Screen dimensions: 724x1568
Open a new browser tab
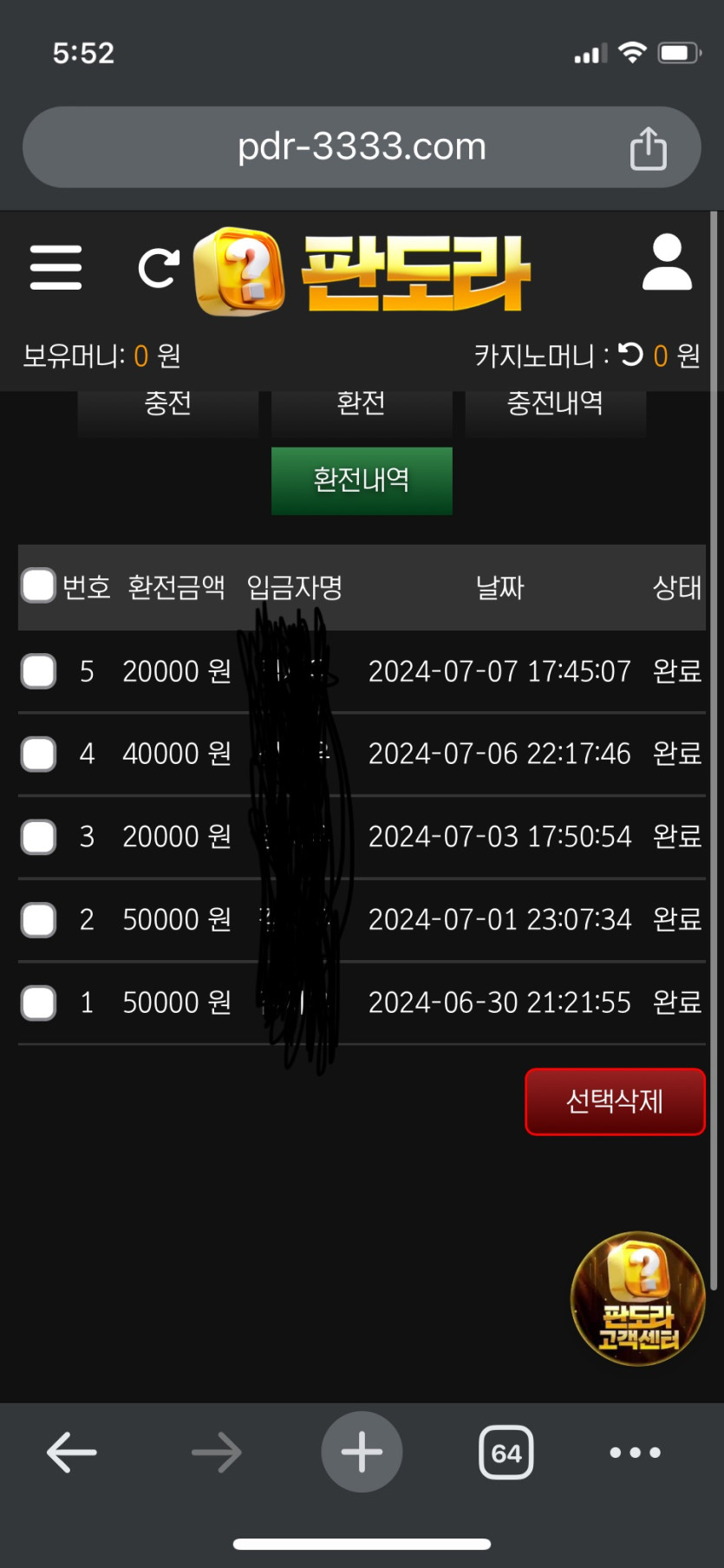362,1451
